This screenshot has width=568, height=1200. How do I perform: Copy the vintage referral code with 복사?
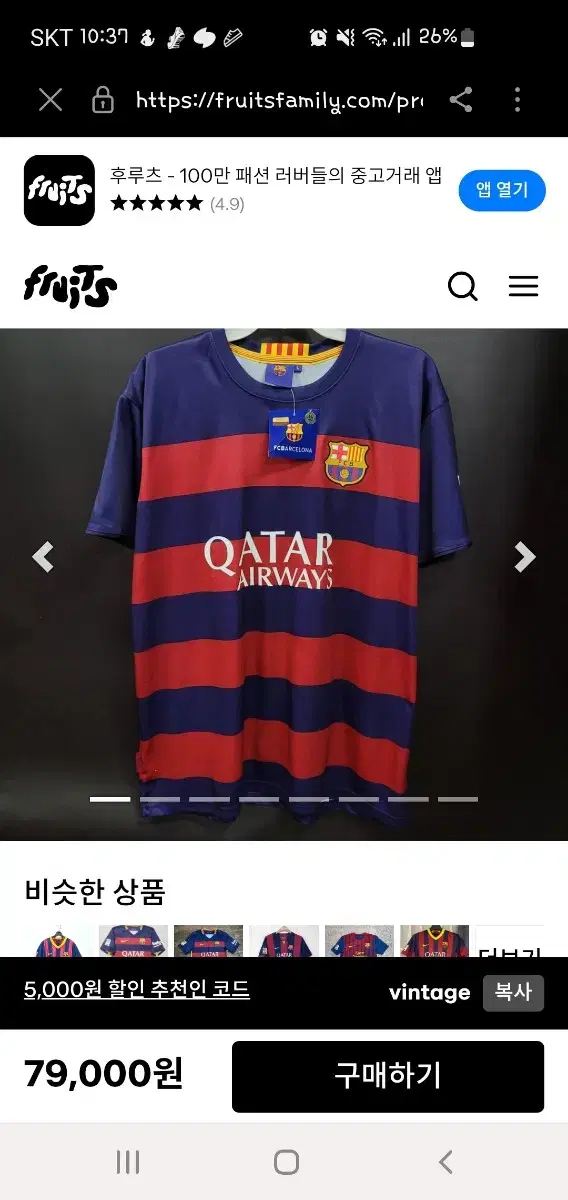point(514,993)
